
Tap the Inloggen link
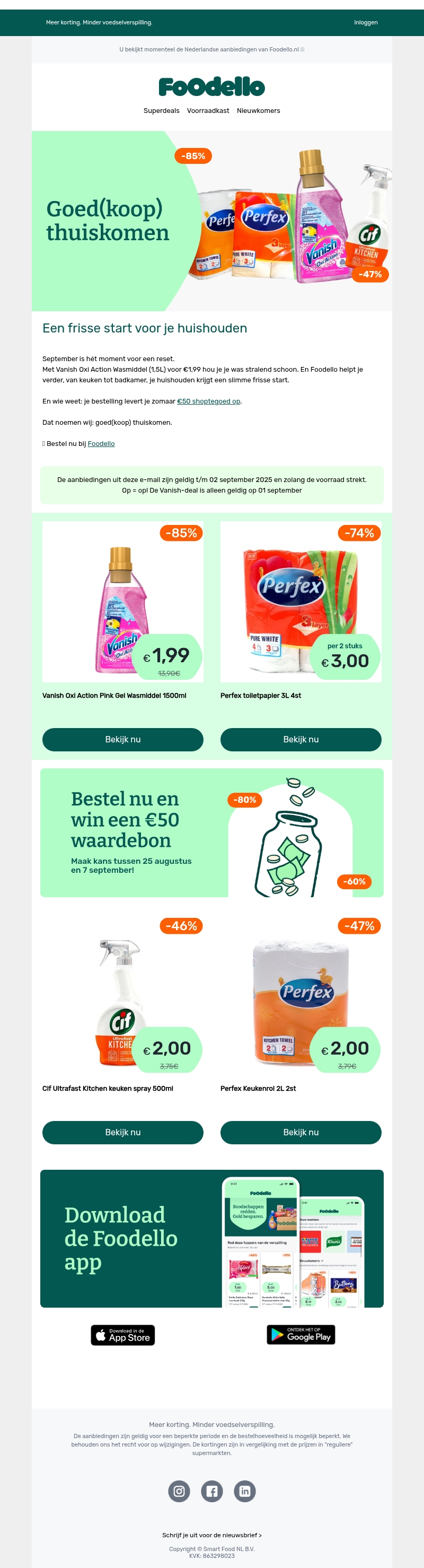(366, 22)
